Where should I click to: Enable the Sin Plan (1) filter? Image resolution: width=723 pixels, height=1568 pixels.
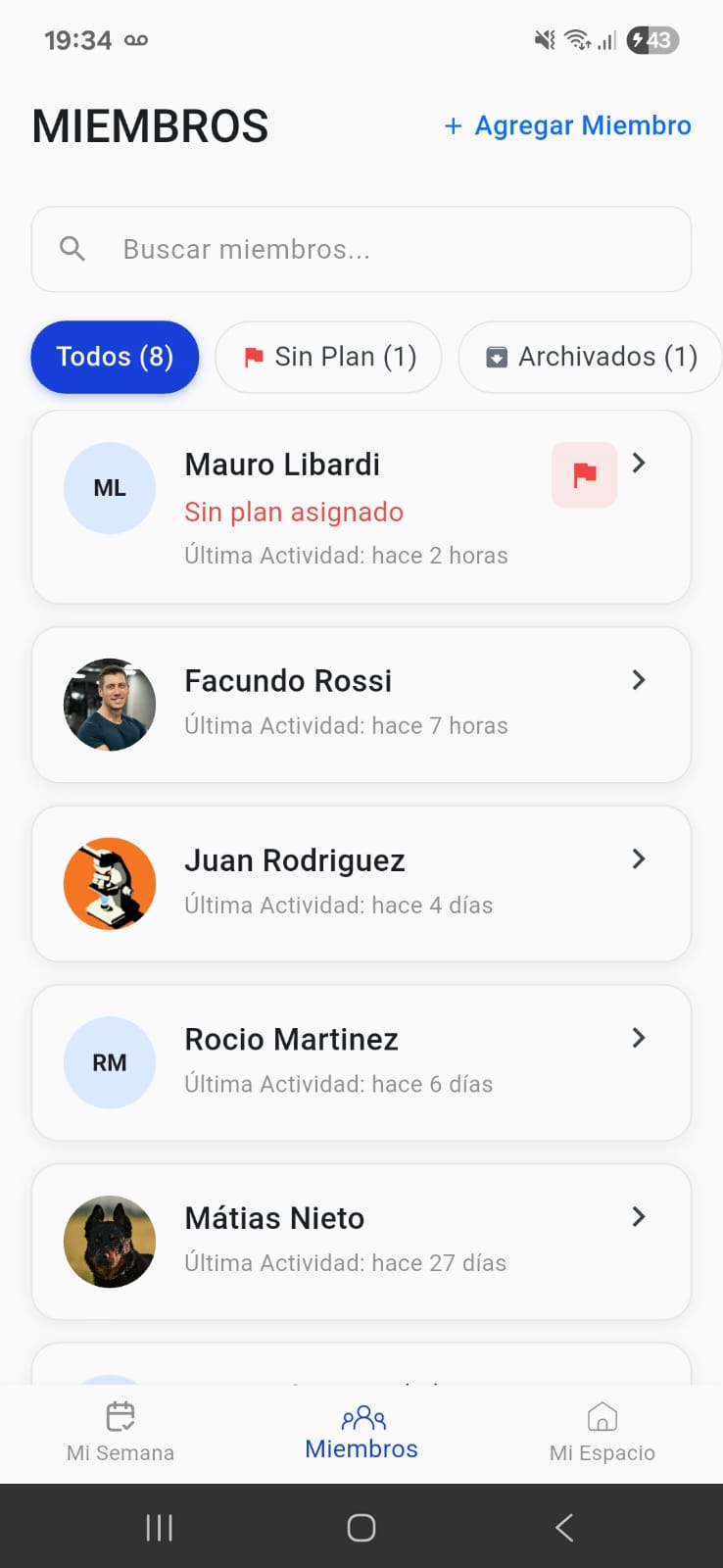click(x=328, y=356)
